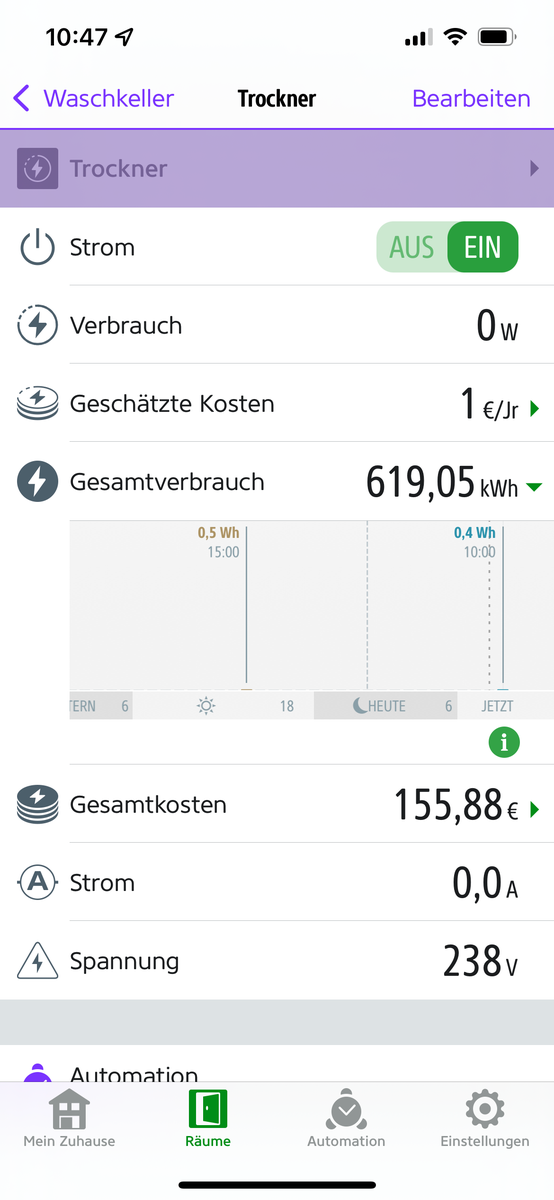Switch to the Mein Zuhause tab

[x=69, y=1119]
